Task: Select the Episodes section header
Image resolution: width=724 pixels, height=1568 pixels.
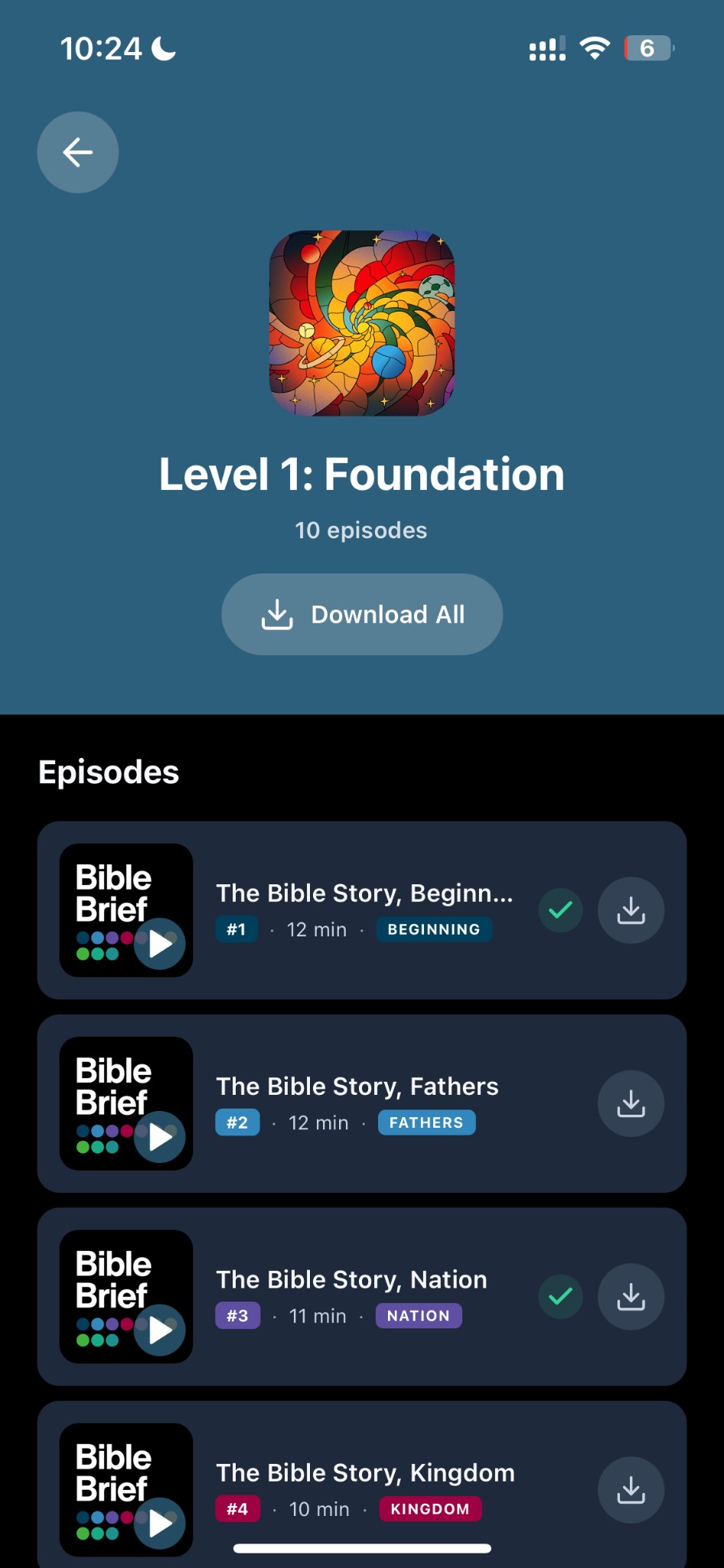Action: point(108,772)
